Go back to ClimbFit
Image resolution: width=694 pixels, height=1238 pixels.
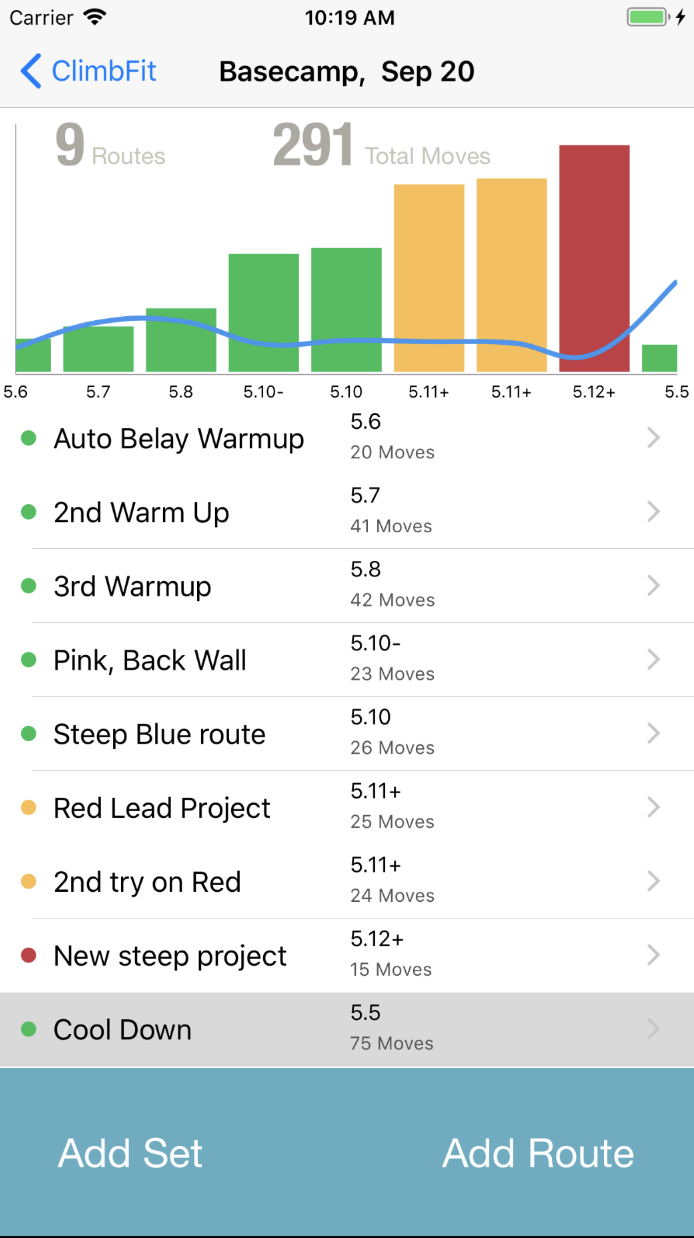pos(88,72)
